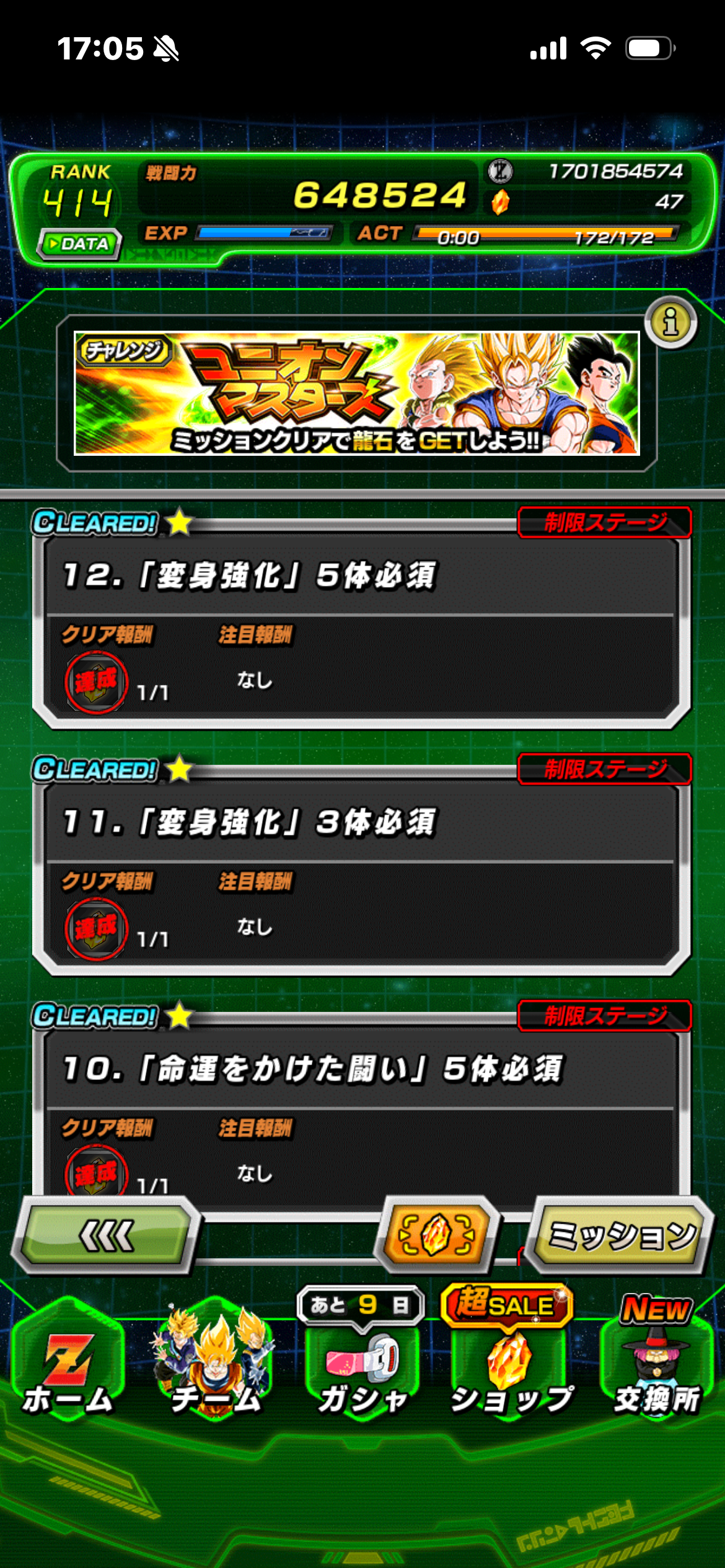Screen dimensions: 725x1568
Task: Go back with the green arrows button
Action: pos(107,1236)
